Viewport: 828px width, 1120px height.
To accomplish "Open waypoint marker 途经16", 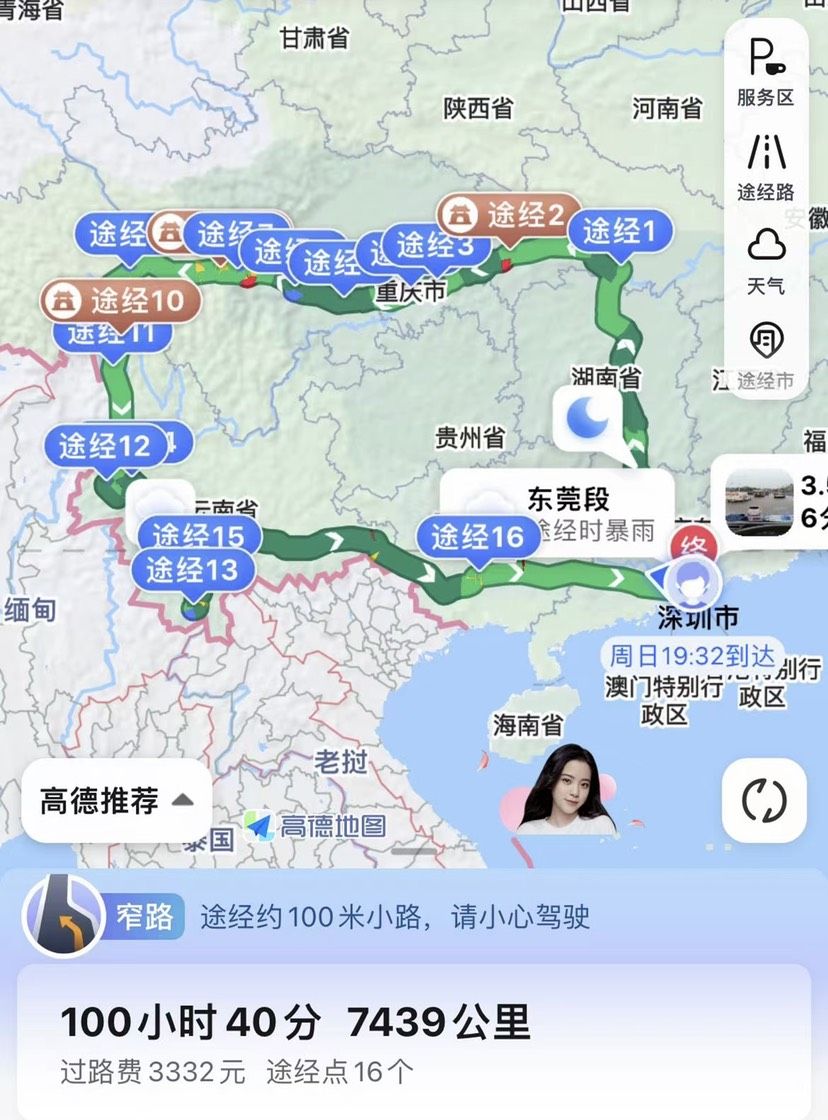I will tap(477, 538).
